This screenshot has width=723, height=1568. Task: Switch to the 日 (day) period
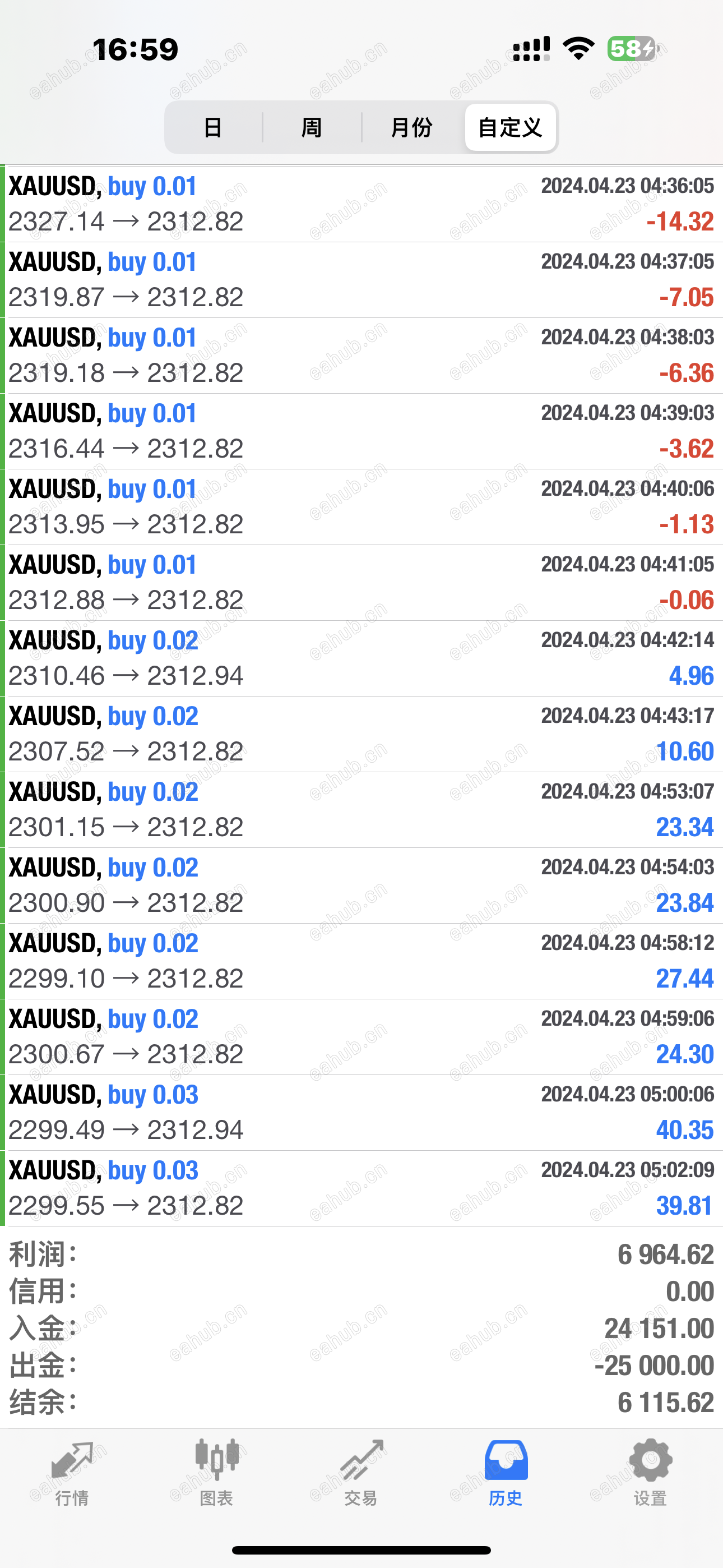click(213, 127)
